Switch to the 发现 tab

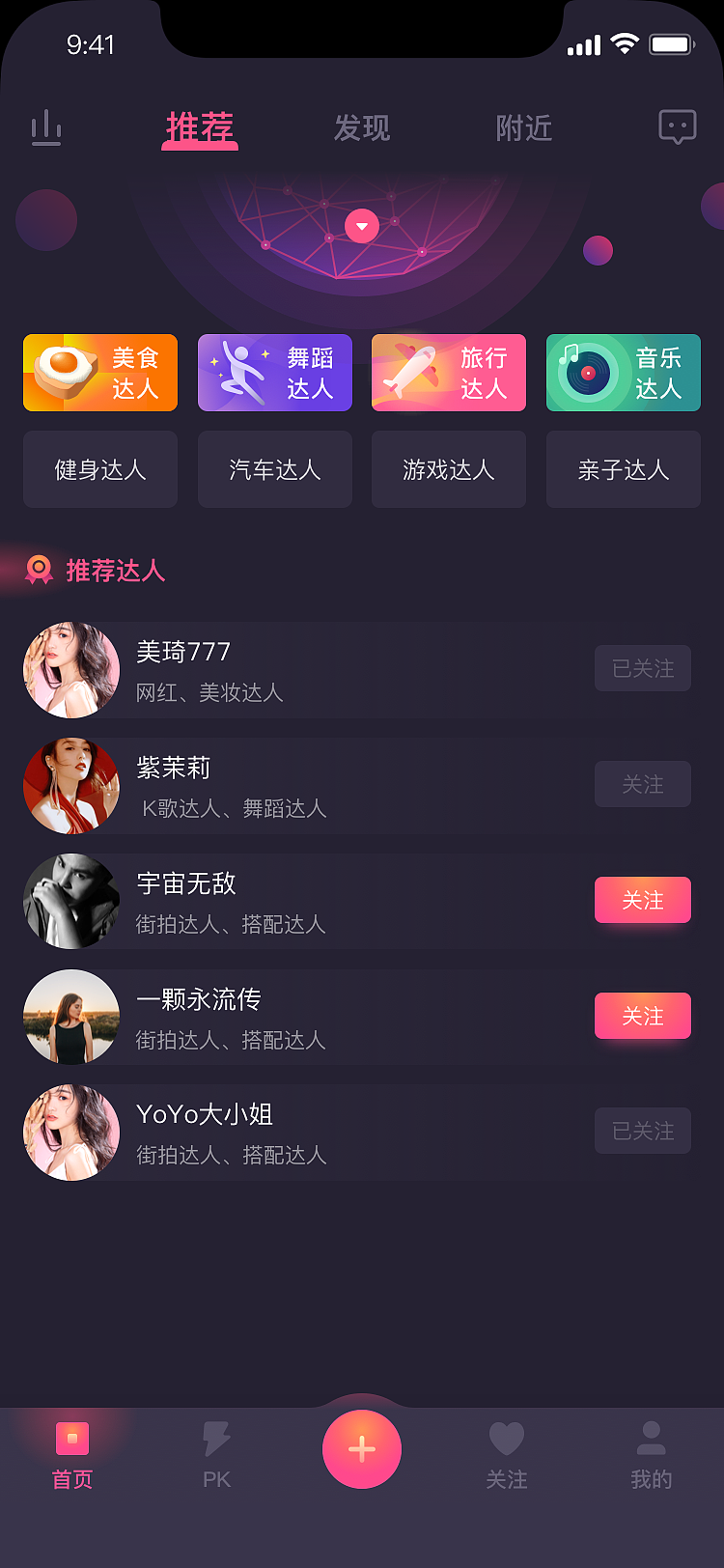pyautogui.click(x=360, y=128)
